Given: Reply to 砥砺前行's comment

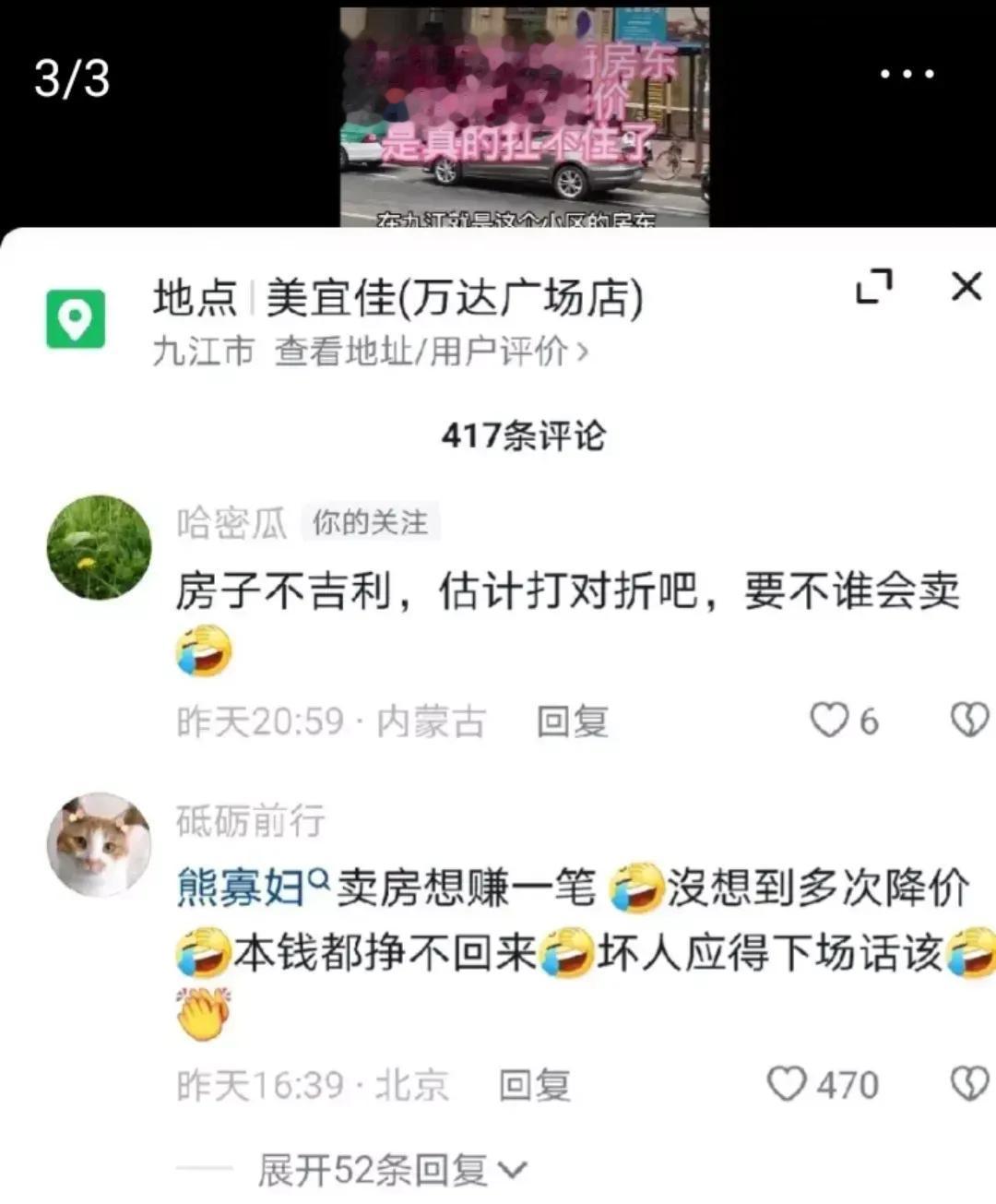Looking at the screenshot, I should tap(534, 1085).
